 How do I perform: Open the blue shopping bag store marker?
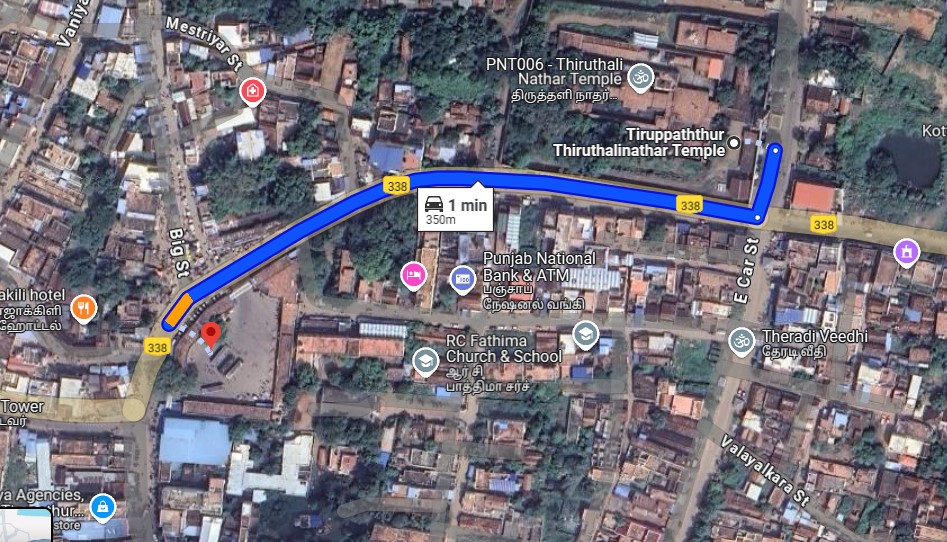100,506
